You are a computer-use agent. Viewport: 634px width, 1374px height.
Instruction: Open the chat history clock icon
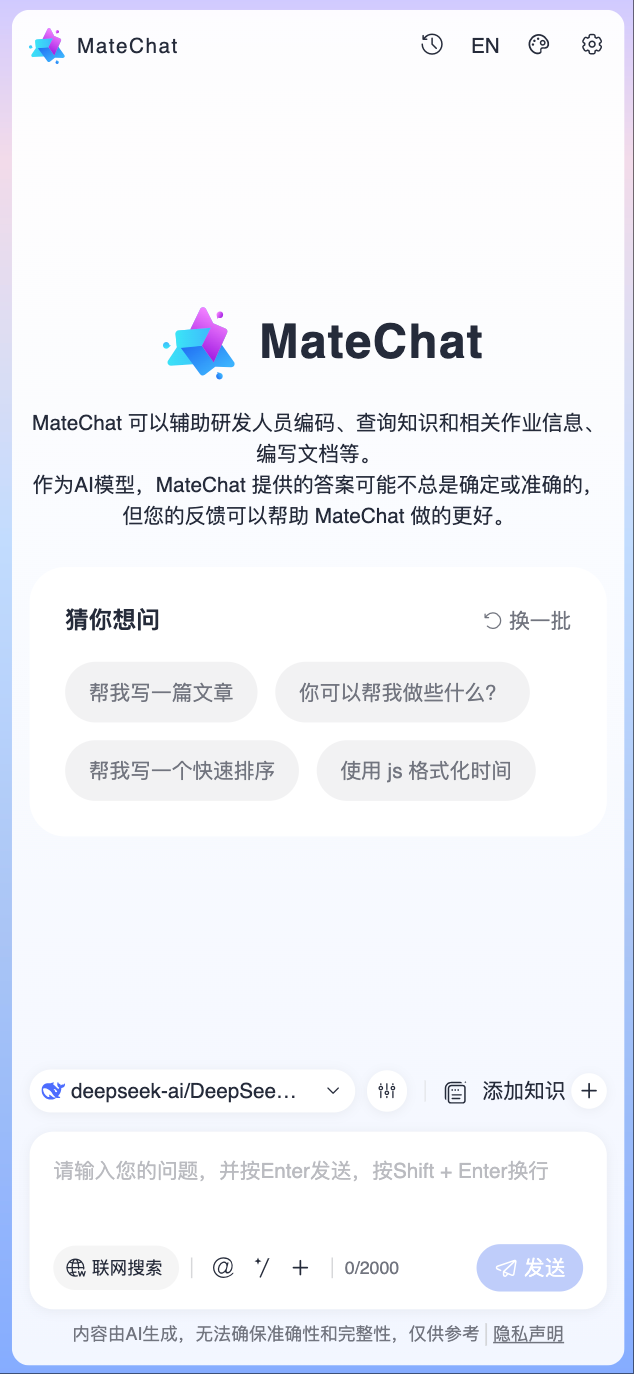432,45
